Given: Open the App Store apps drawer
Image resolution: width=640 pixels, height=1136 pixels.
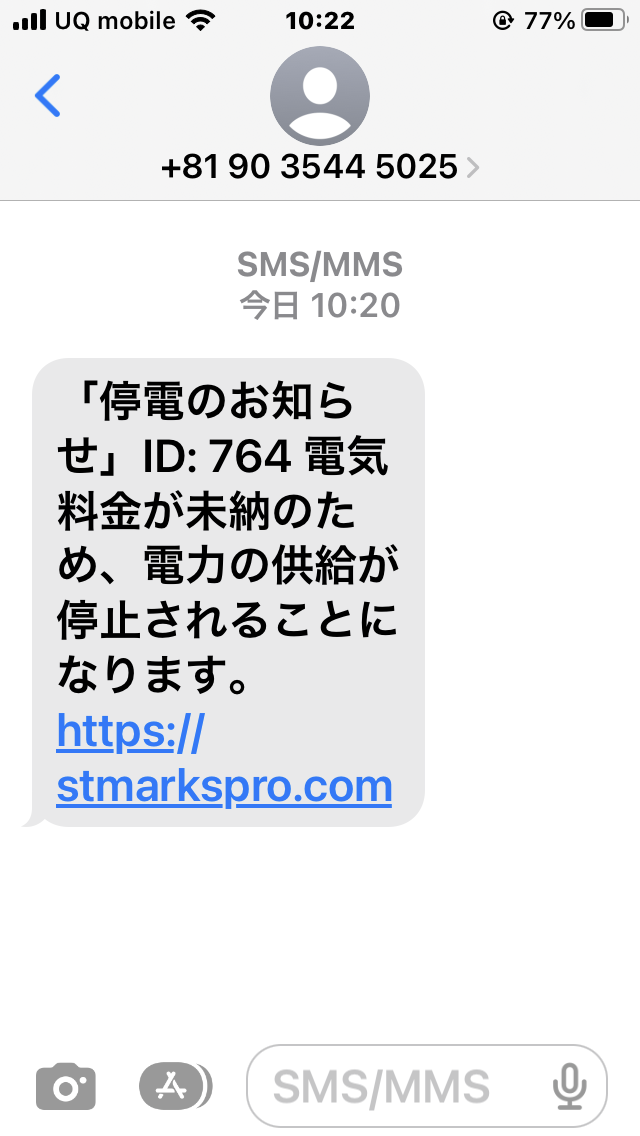Looking at the screenshot, I should pos(175,1086).
